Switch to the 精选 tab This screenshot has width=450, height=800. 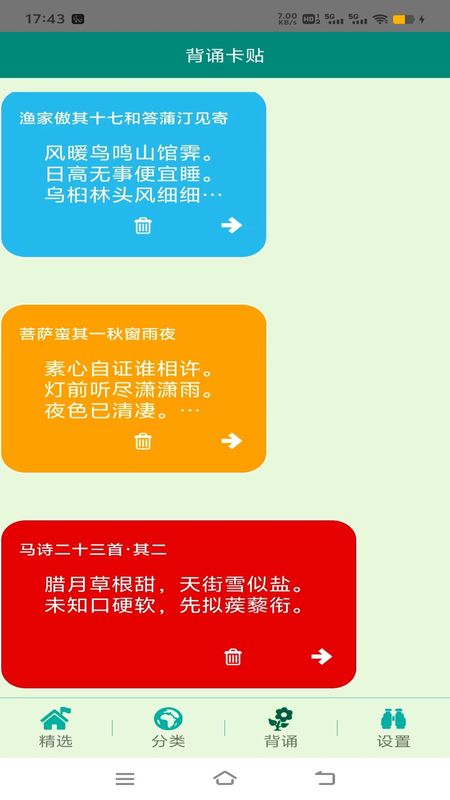click(56, 728)
